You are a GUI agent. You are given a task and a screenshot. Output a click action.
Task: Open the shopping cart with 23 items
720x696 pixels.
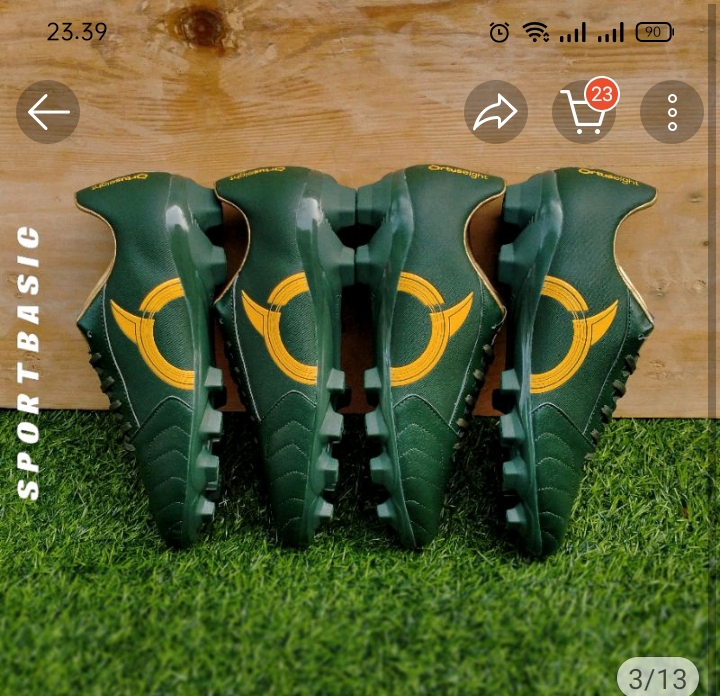(x=584, y=112)
